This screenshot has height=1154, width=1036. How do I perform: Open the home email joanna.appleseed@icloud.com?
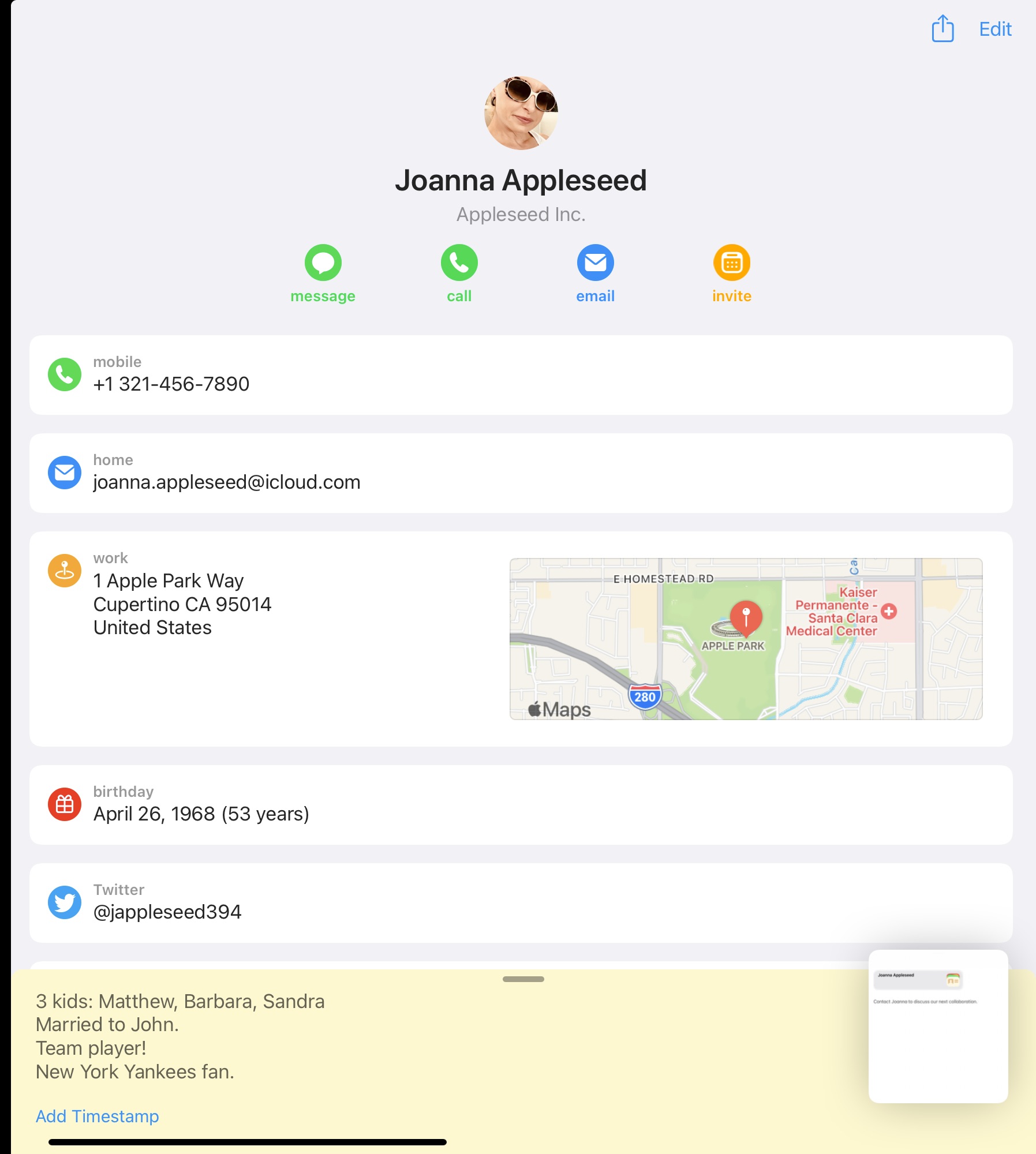pos(227,482)
